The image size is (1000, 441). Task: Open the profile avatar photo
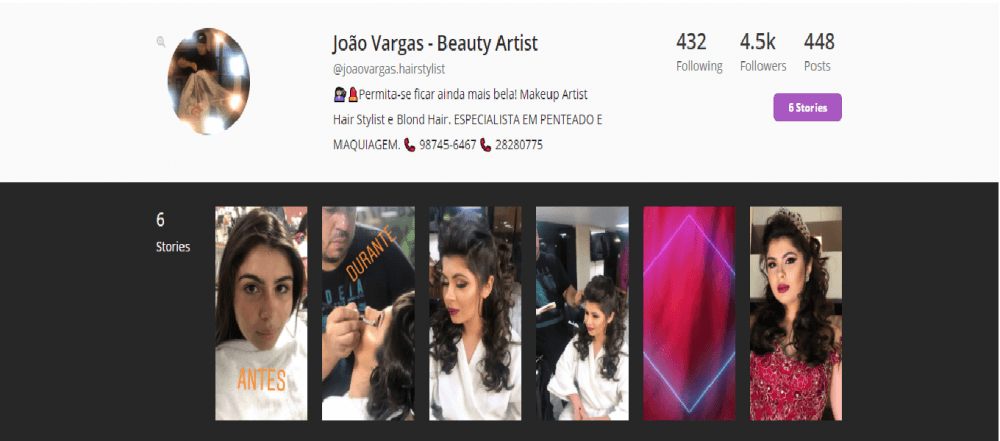click(x=208, y=81)
